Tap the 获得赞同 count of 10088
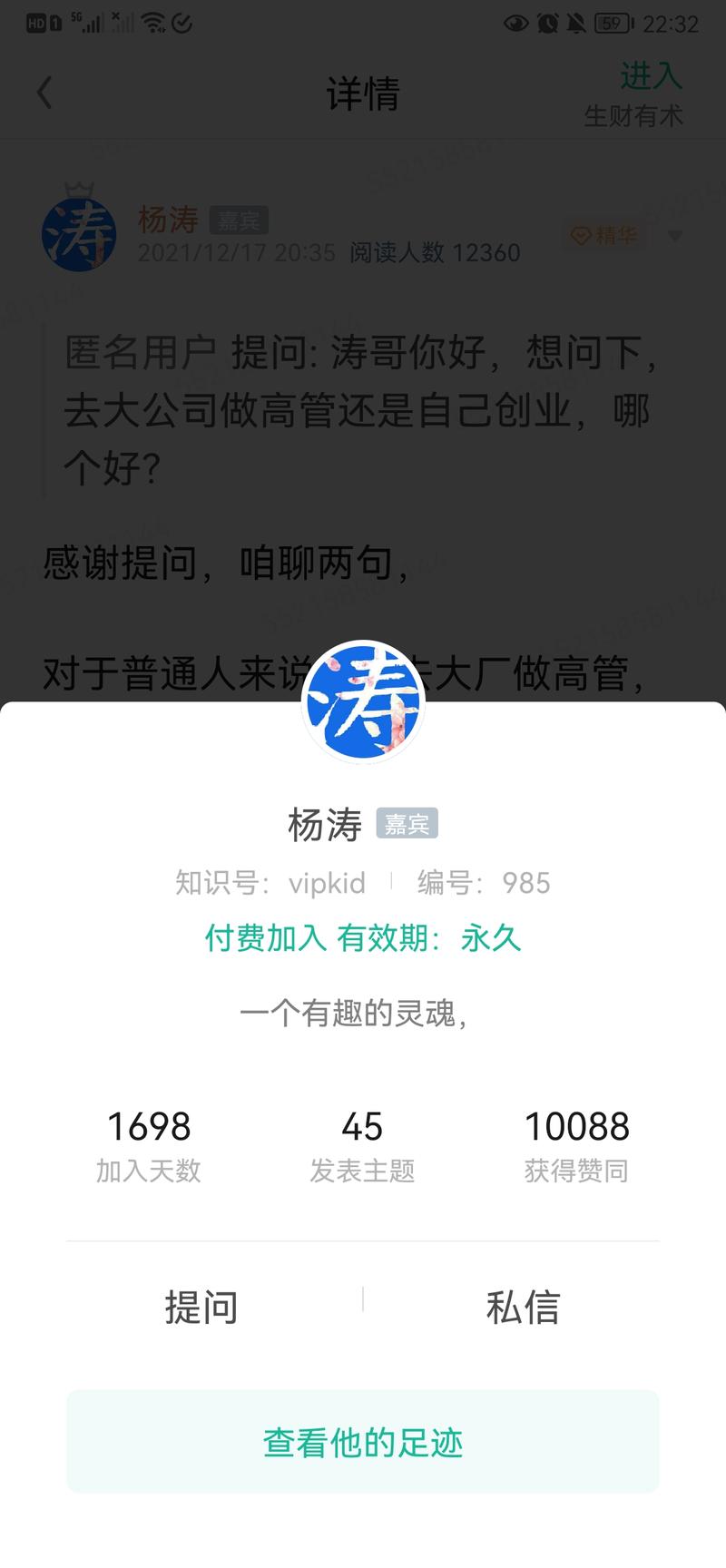The height and width of the screenshot is (1568, 726). click(x=577, y=1128)
